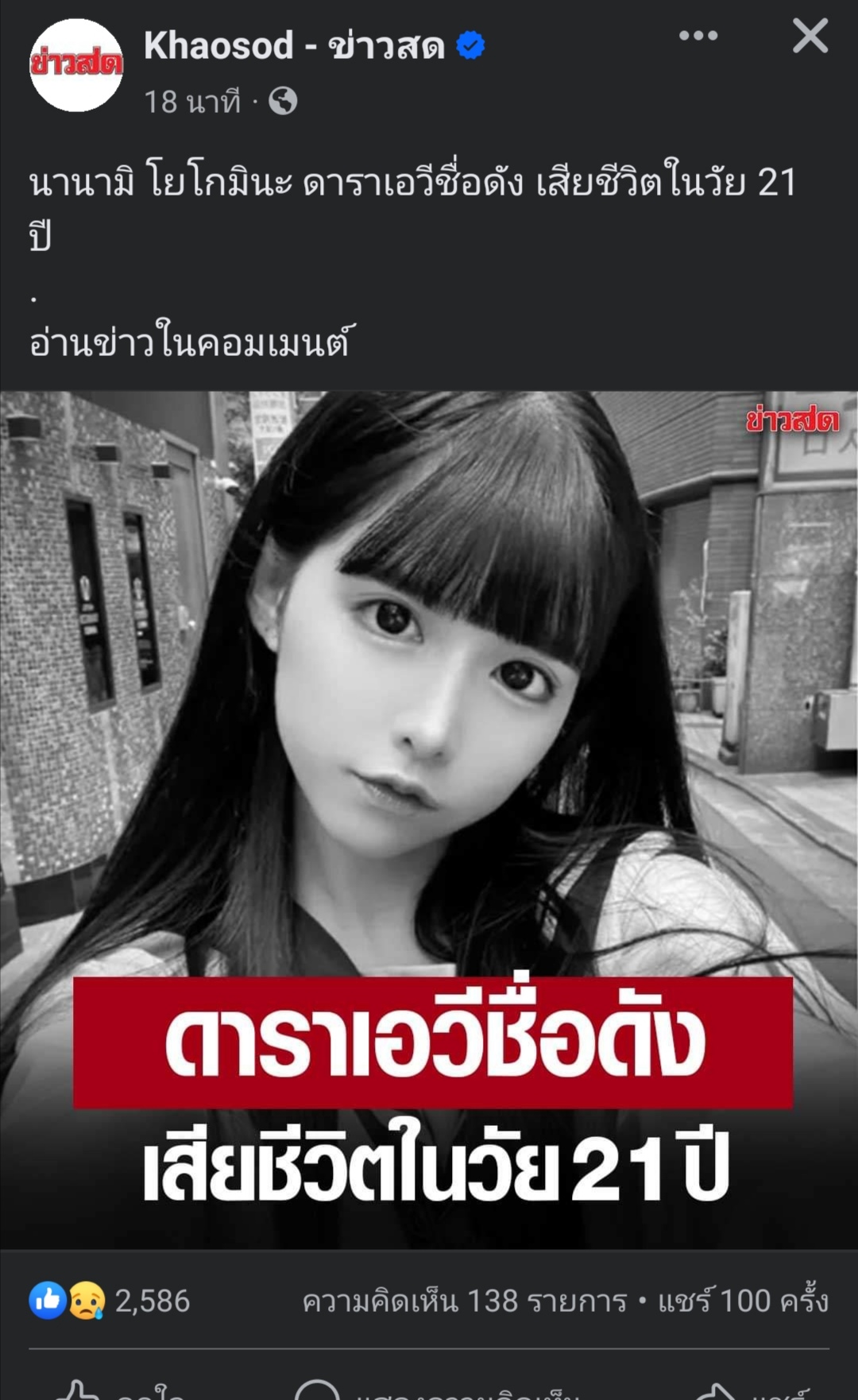858x1400 pixels.
Task: View the 100 shares list
Action: point(744,1301)
